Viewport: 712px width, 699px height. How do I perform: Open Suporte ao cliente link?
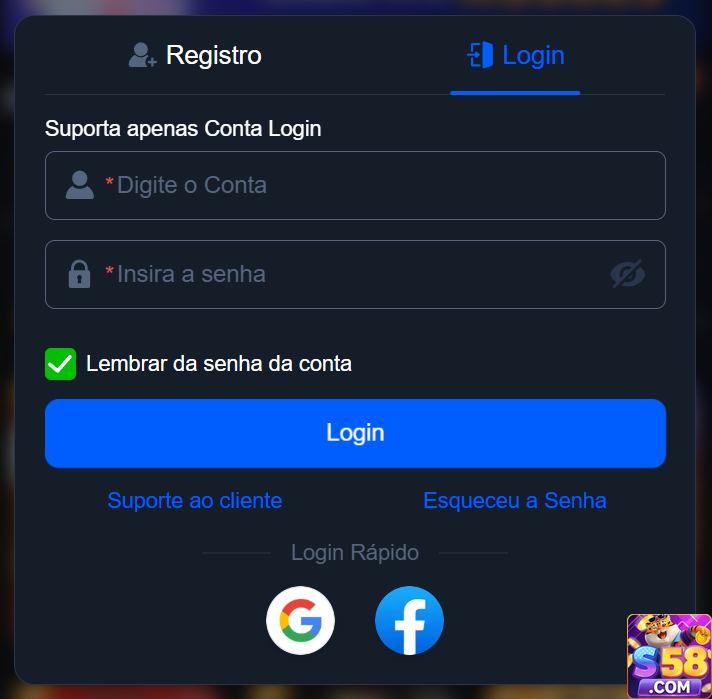tap(195, 500)
